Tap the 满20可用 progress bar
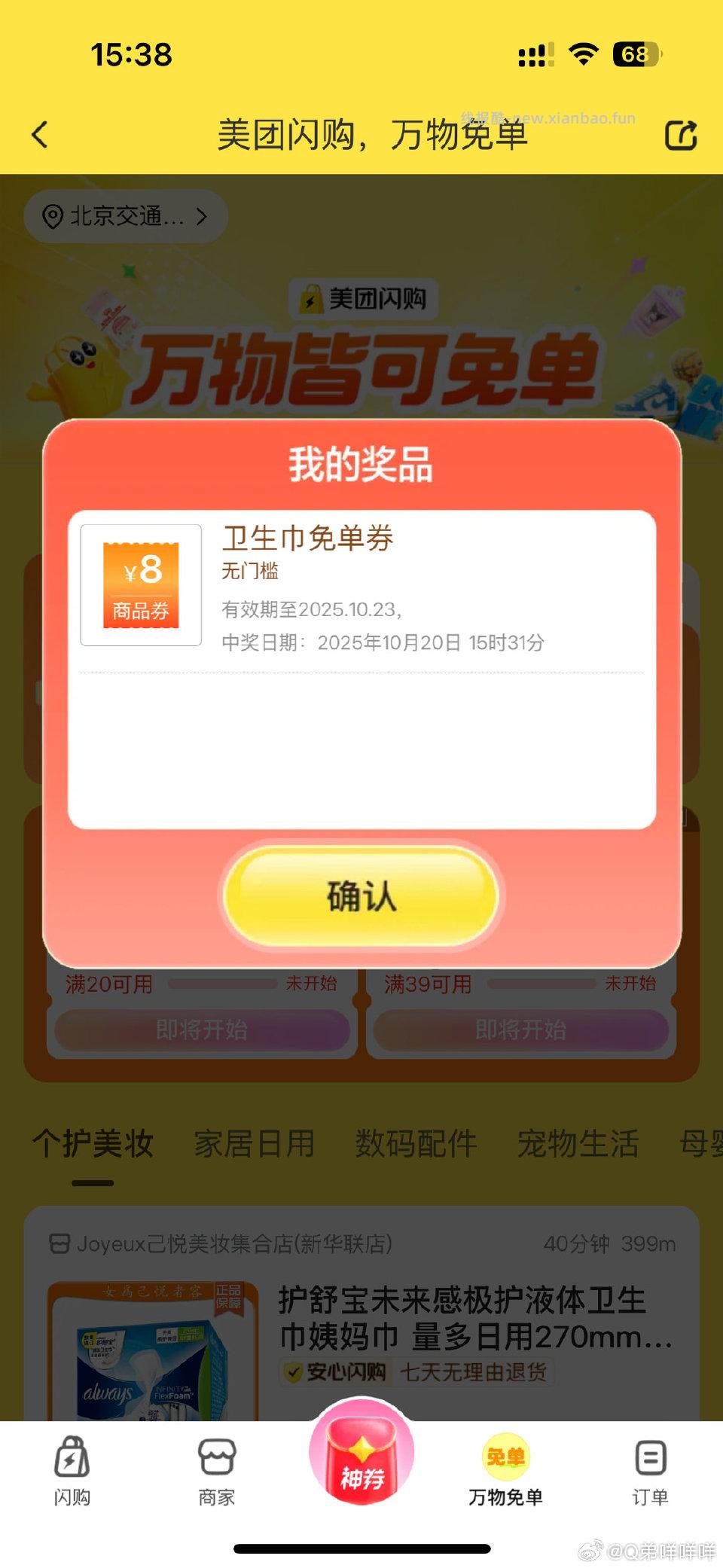The image size is (723, 1568). pos(223,984)
